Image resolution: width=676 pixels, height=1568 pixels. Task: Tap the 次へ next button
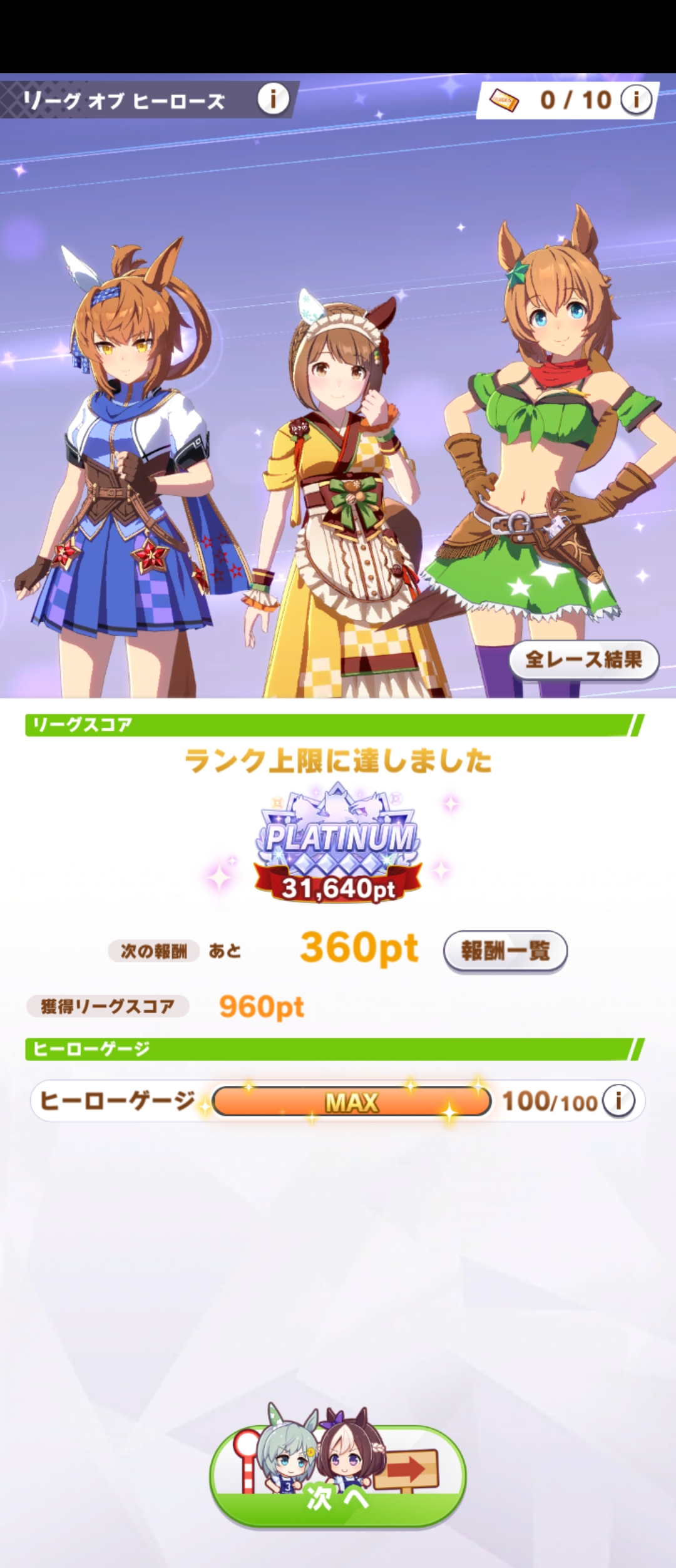point(338,1478)
